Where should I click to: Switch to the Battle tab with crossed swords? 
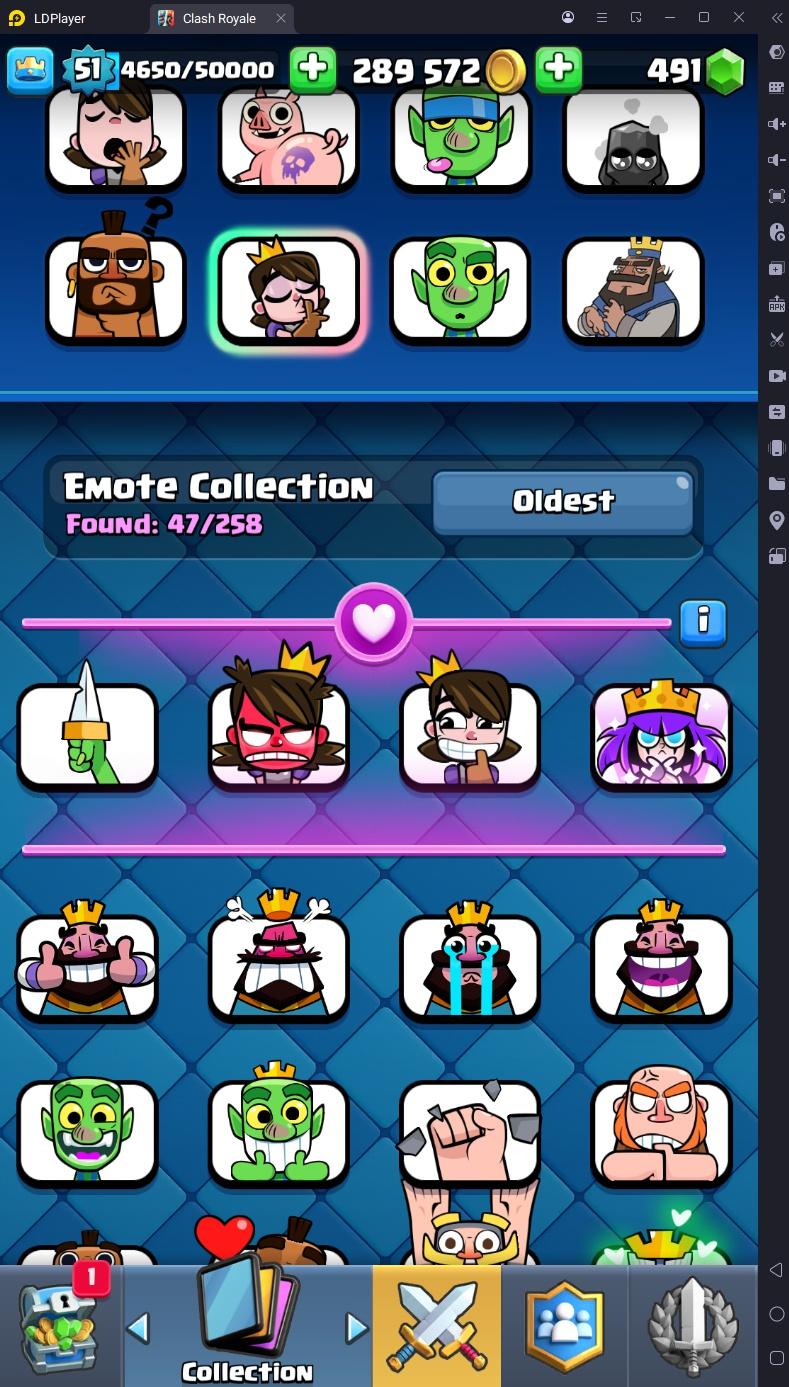pyautogui.click(x=437, y=1325)
